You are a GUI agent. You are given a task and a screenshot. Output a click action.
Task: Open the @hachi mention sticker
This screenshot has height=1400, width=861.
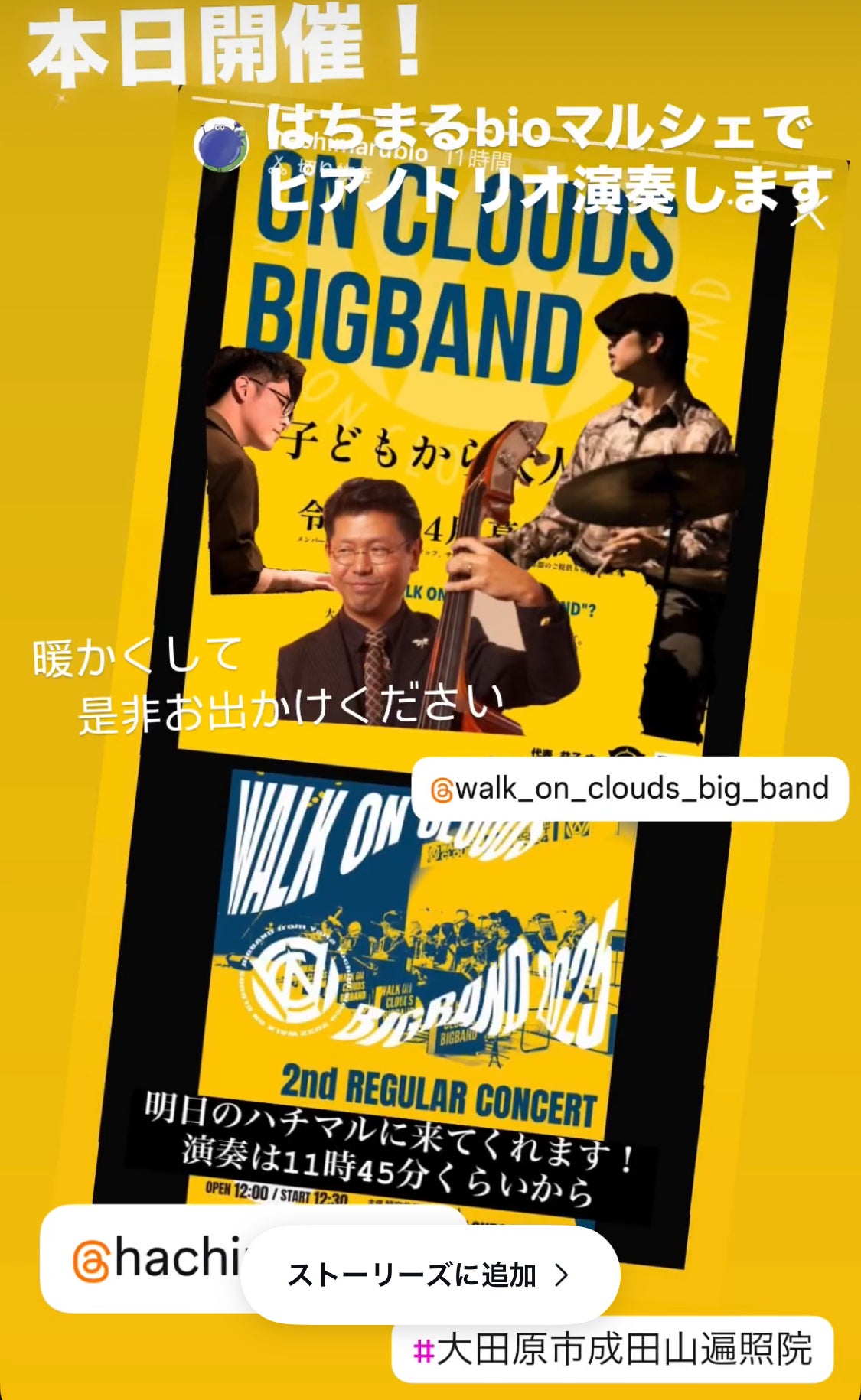pos(145,1258)
